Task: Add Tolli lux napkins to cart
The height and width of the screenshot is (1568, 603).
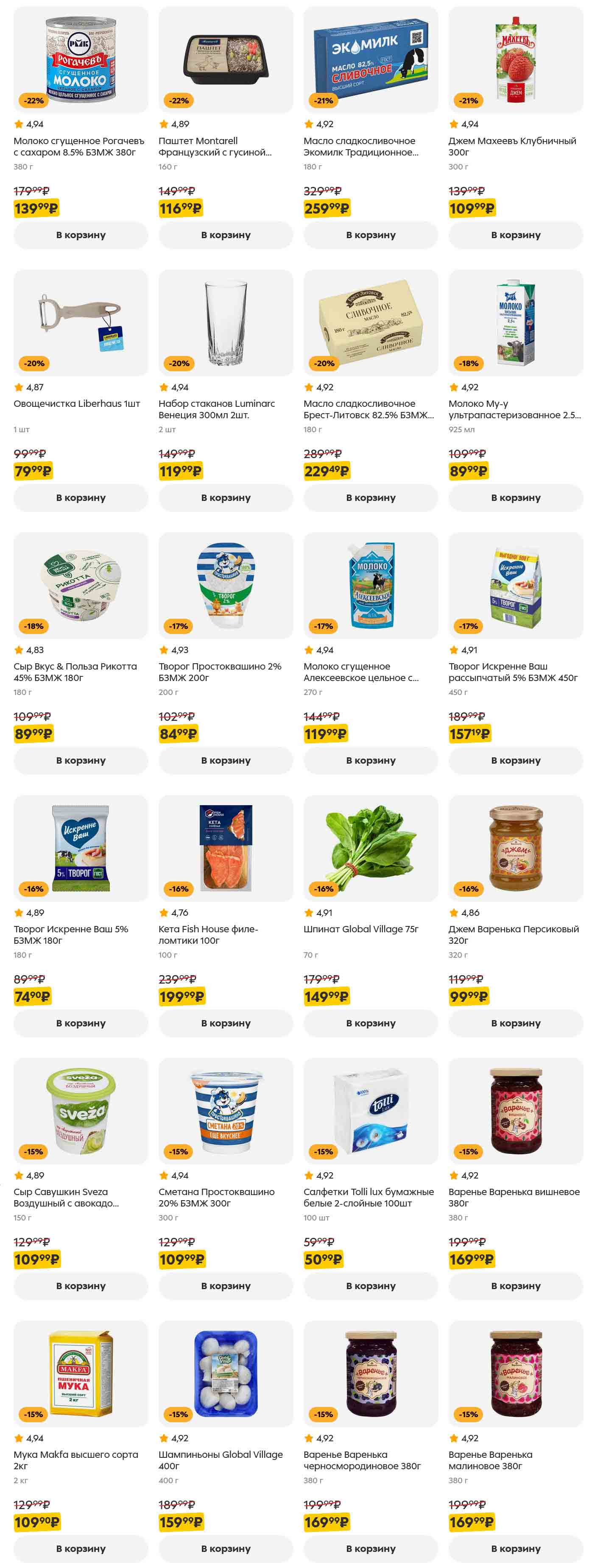Action: point(370,1286)
